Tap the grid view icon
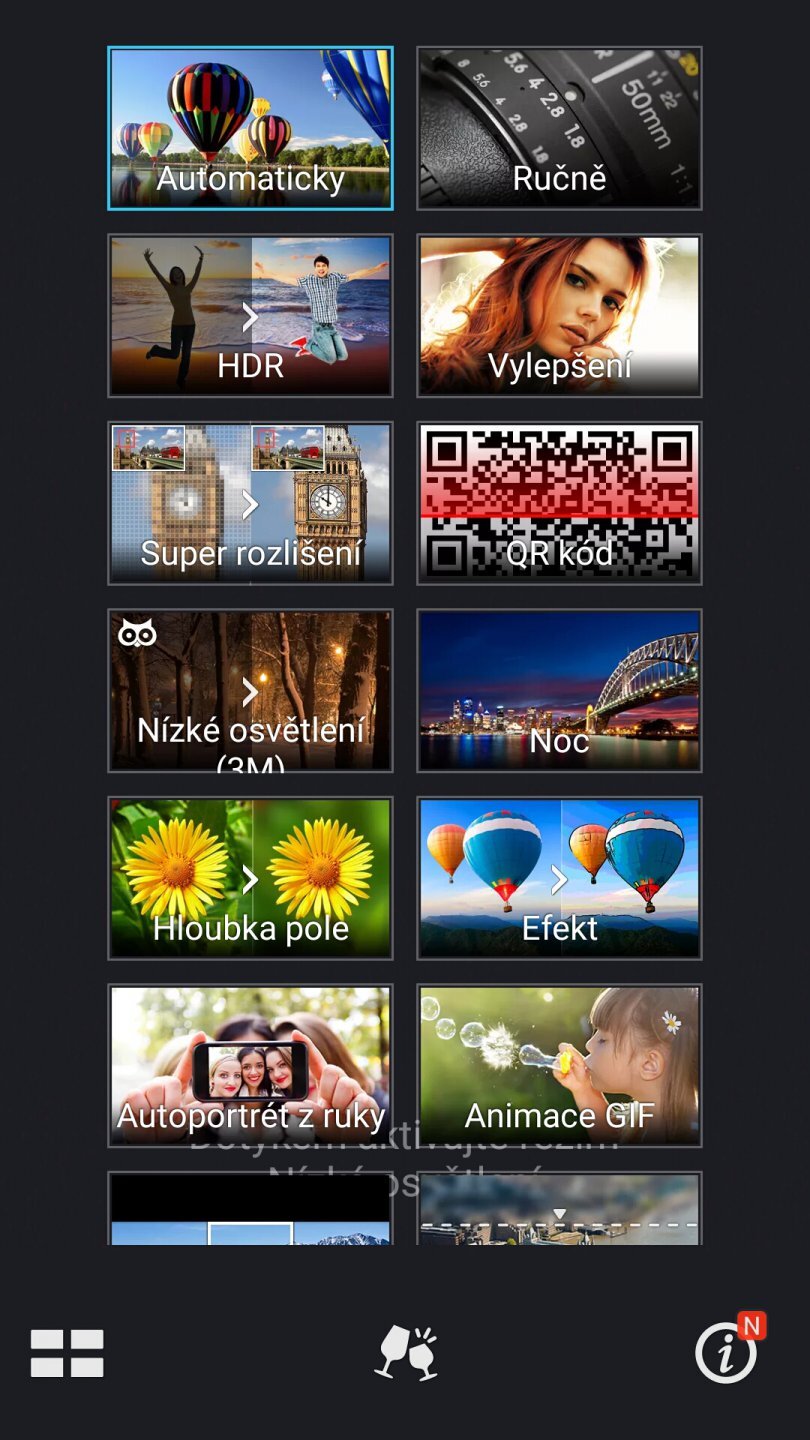The height and width of the screenshot is (1440, 810). click(x=67, y=1353)
